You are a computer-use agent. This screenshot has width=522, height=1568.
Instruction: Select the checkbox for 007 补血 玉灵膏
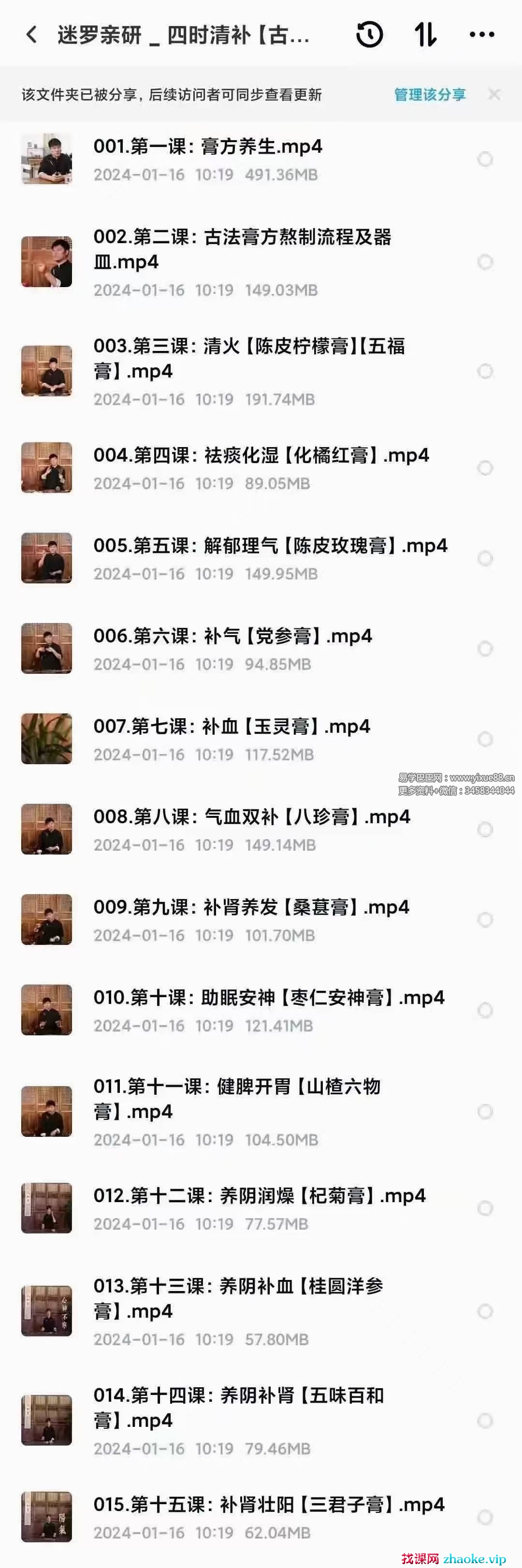click(485, 739)
